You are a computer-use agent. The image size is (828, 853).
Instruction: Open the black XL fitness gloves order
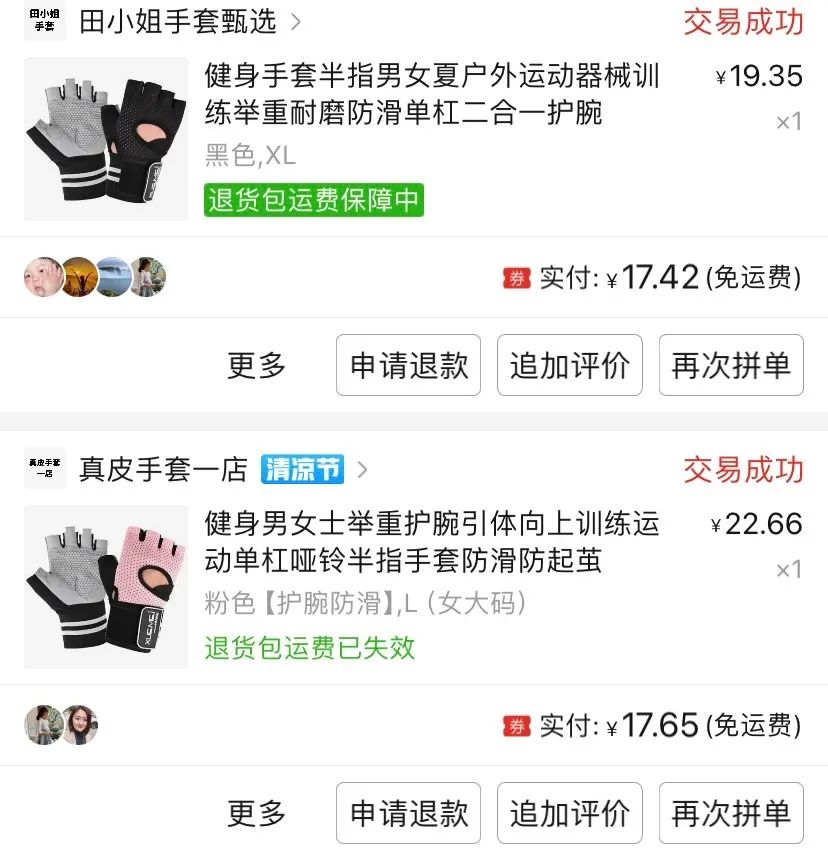click(x=432, y=96)
